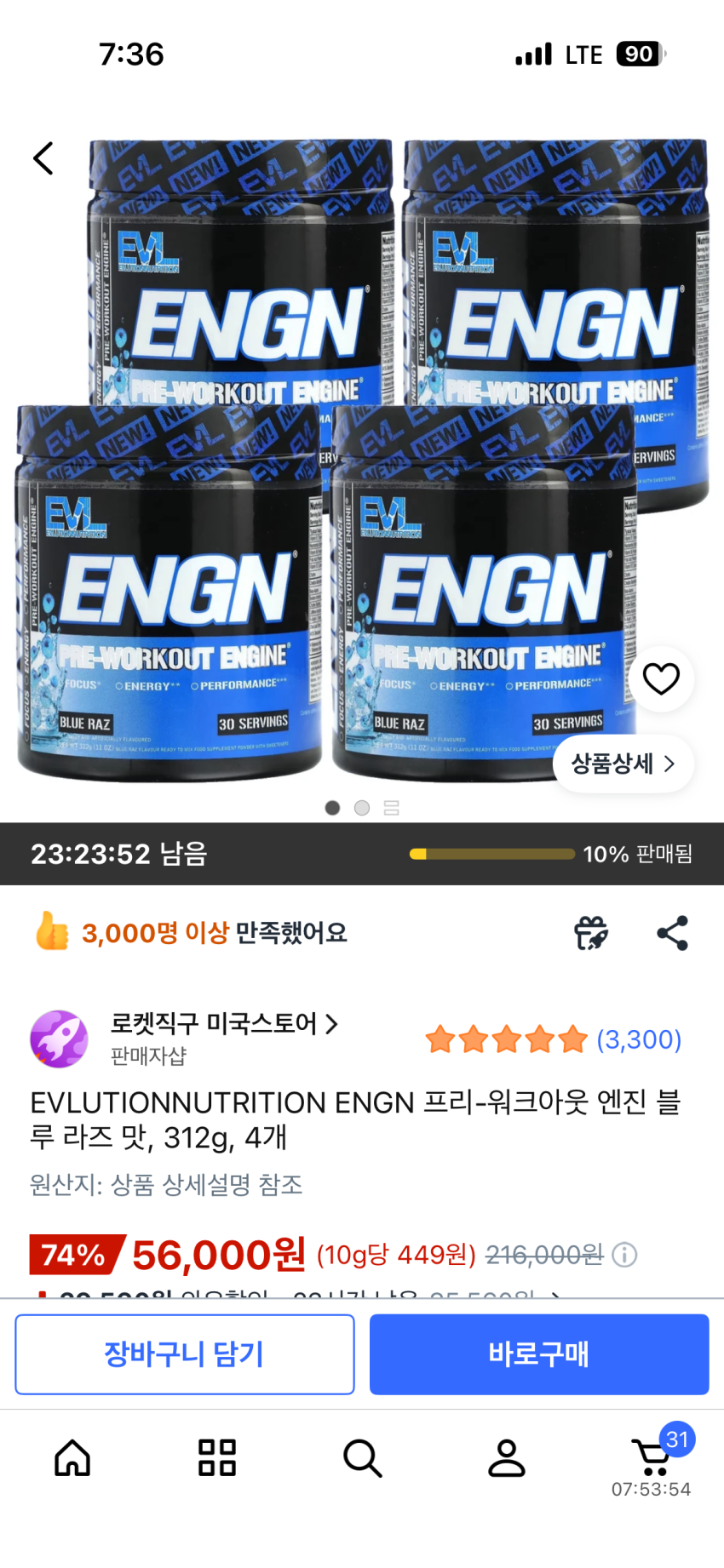Add this product to the wishlist heart
The width and height of the screenshot is (724, 1568).
(x=661, y=678)
